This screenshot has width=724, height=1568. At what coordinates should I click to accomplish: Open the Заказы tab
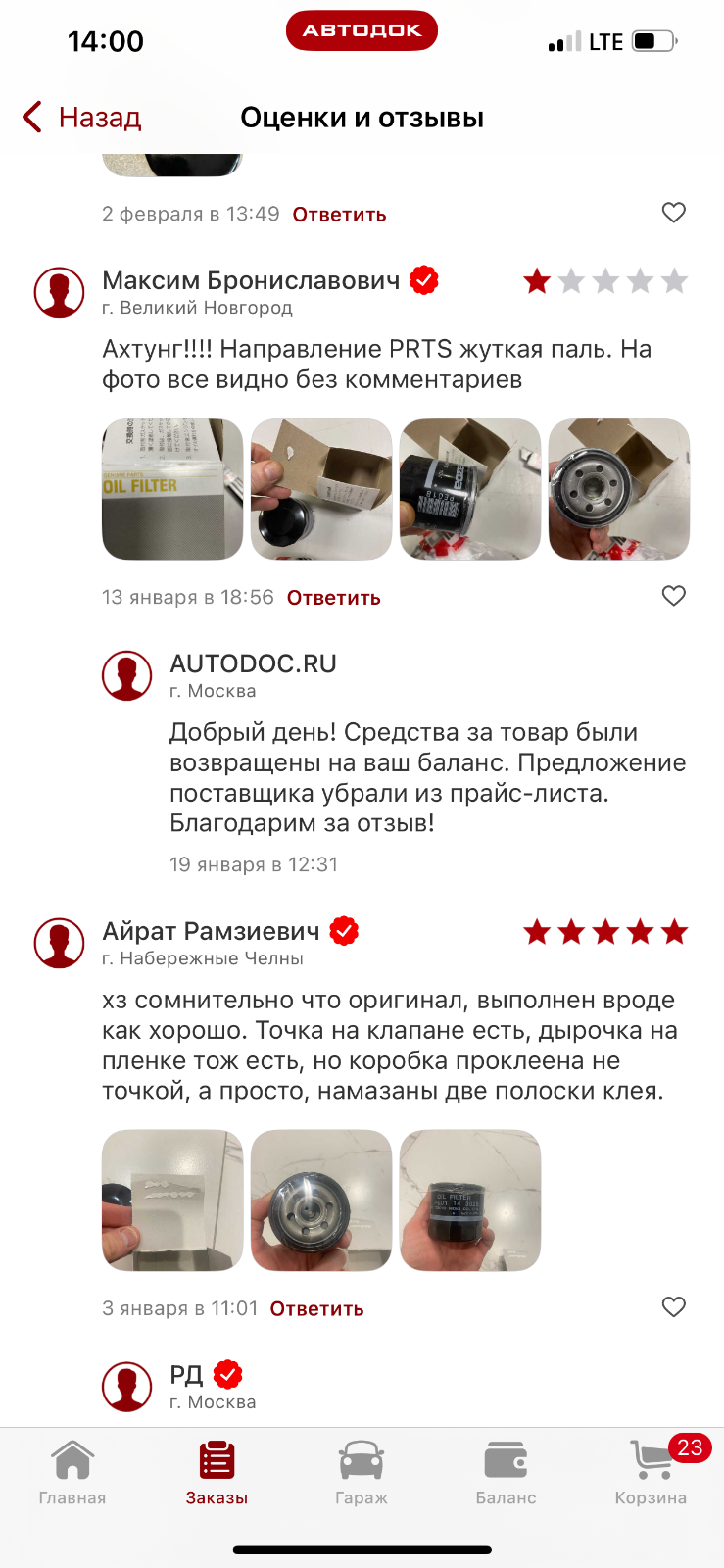coord(217,1472)
